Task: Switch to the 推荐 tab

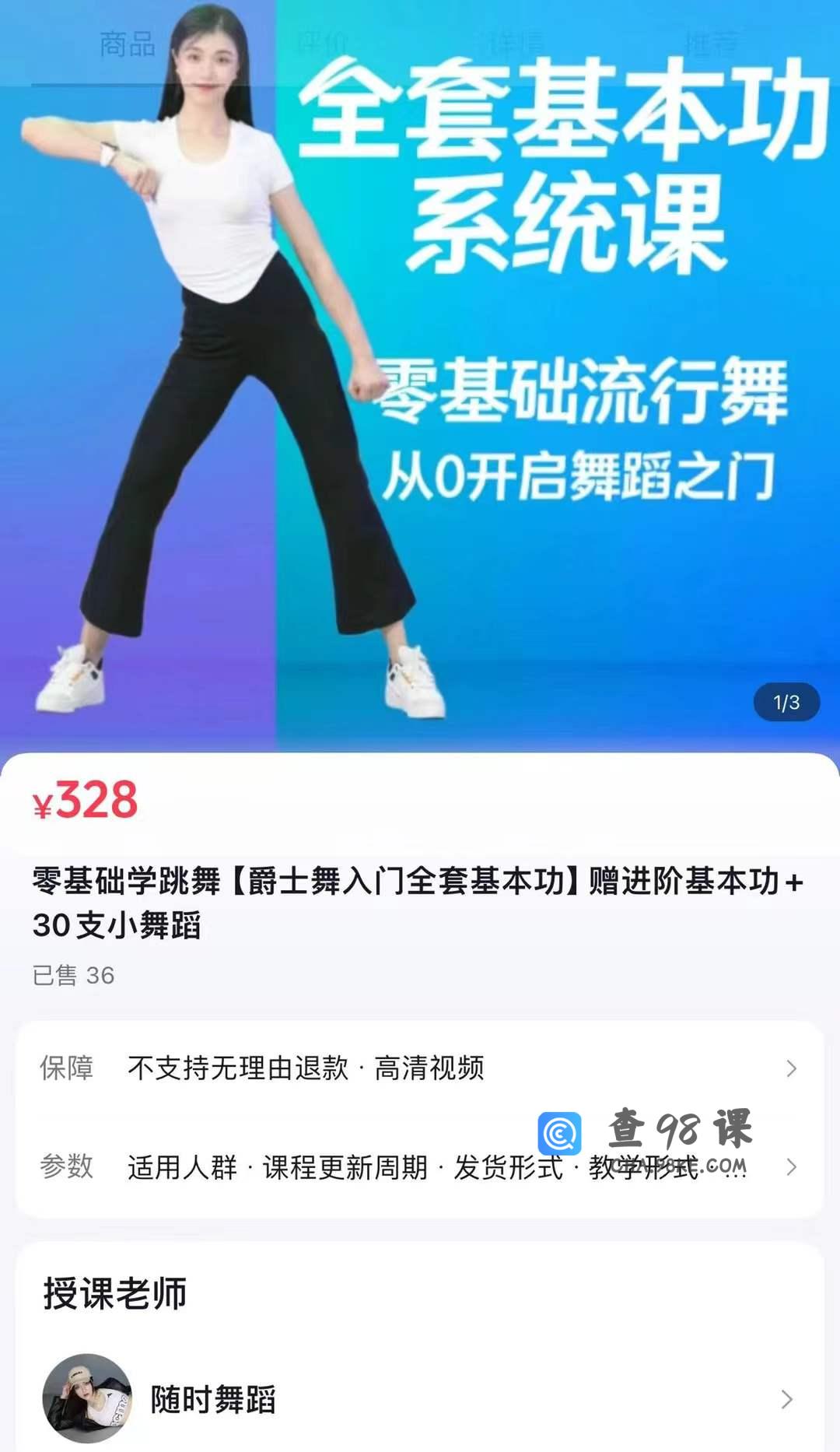Action: point(711,44)
